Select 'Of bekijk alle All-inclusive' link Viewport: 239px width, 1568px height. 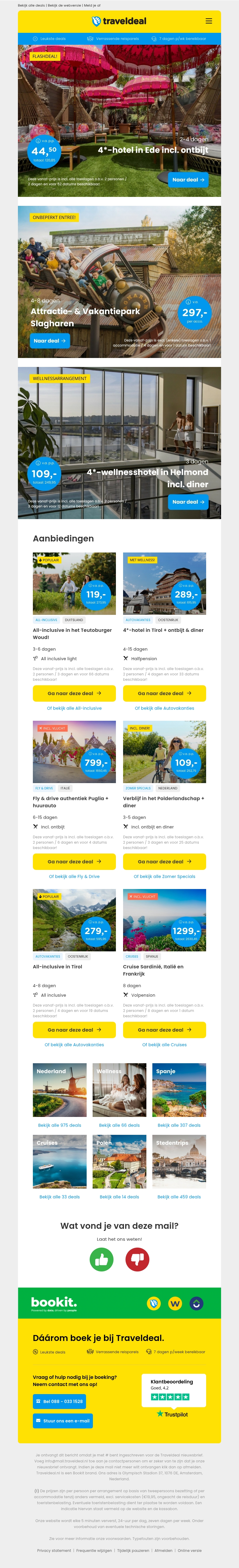[74, 708]
